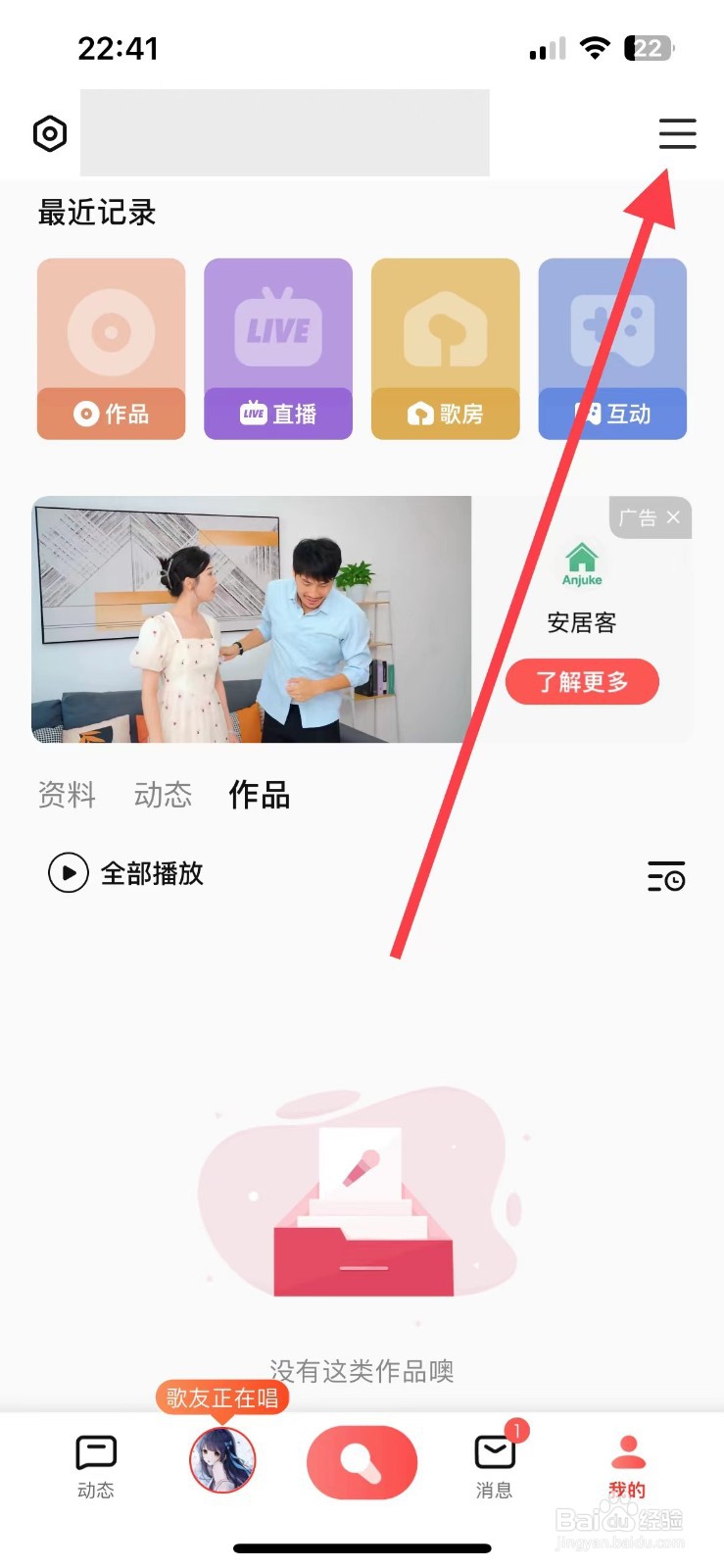This screenshot has width=724, height=1568.
Task: Tap the hexagon avatar frame icon top left
Action: (x=49, y=133)
